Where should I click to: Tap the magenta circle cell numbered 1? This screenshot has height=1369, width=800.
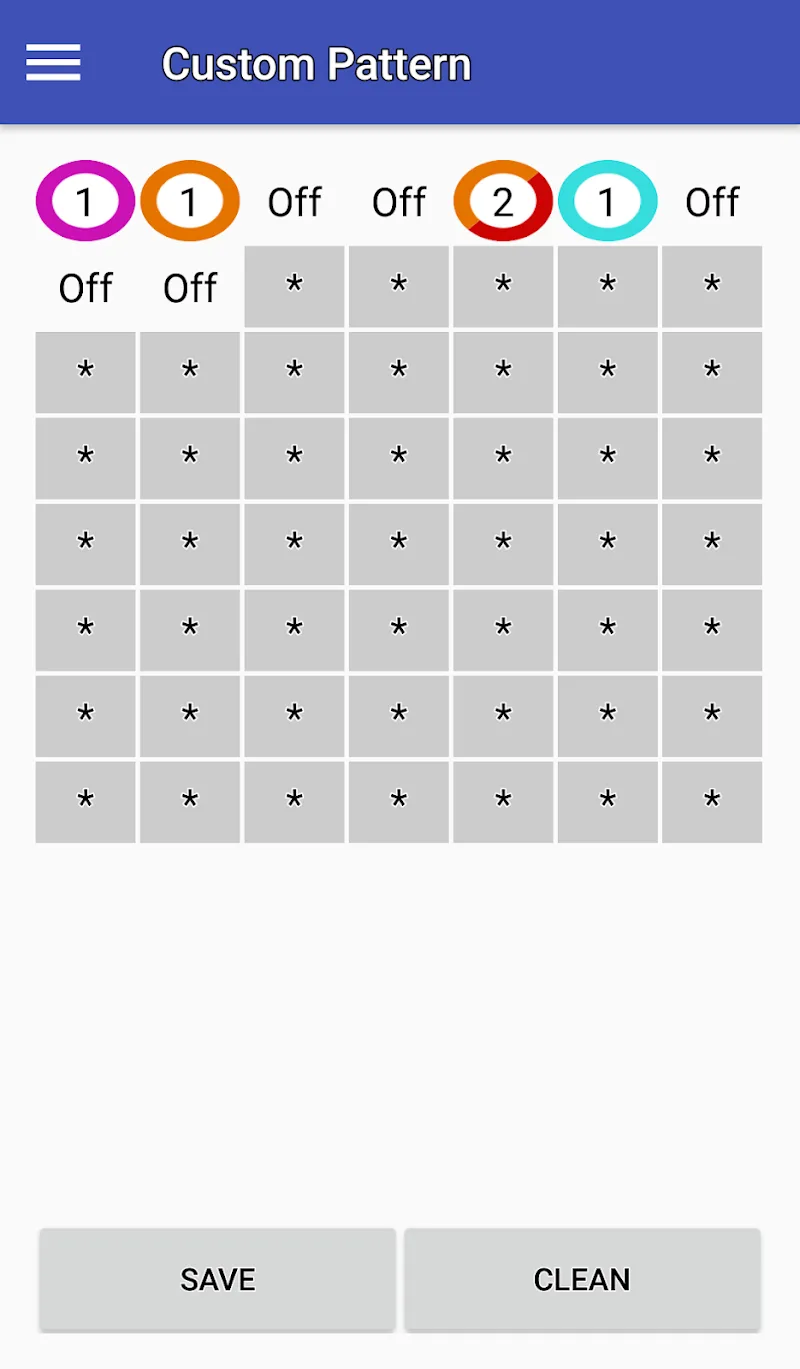pos(86,201)
